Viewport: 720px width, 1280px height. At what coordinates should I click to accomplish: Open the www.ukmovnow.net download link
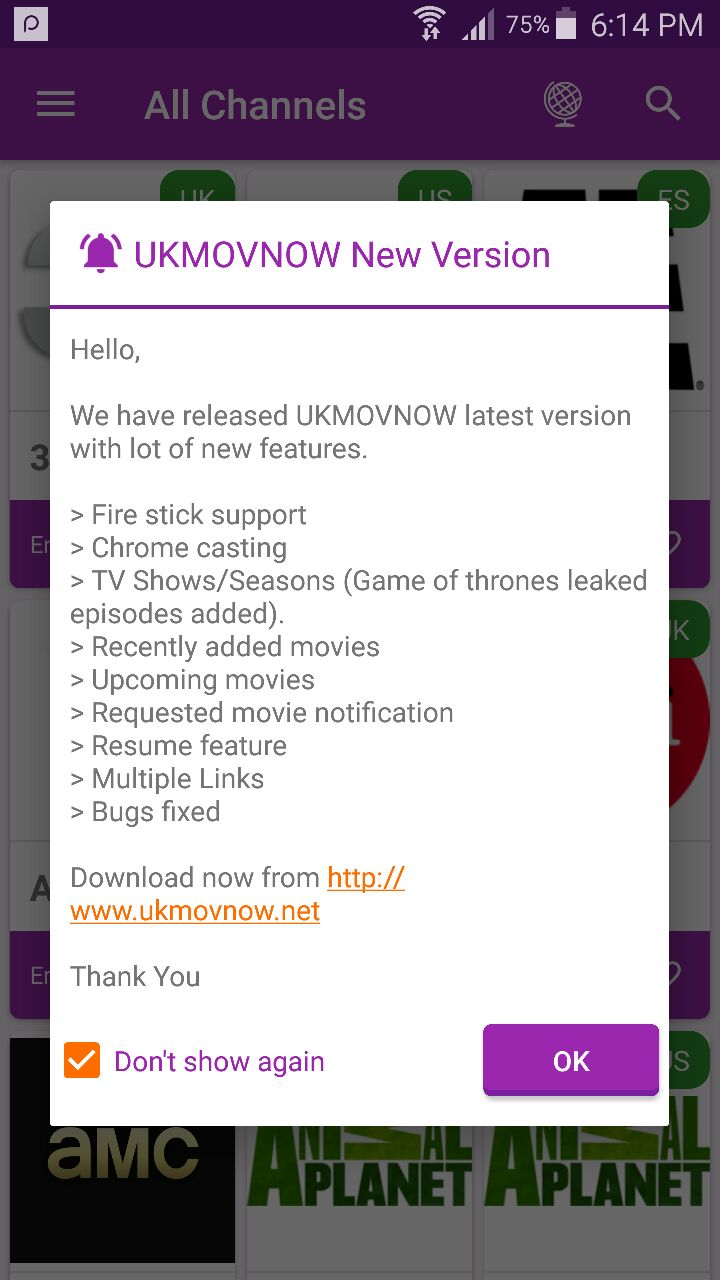tap(237, 894)
